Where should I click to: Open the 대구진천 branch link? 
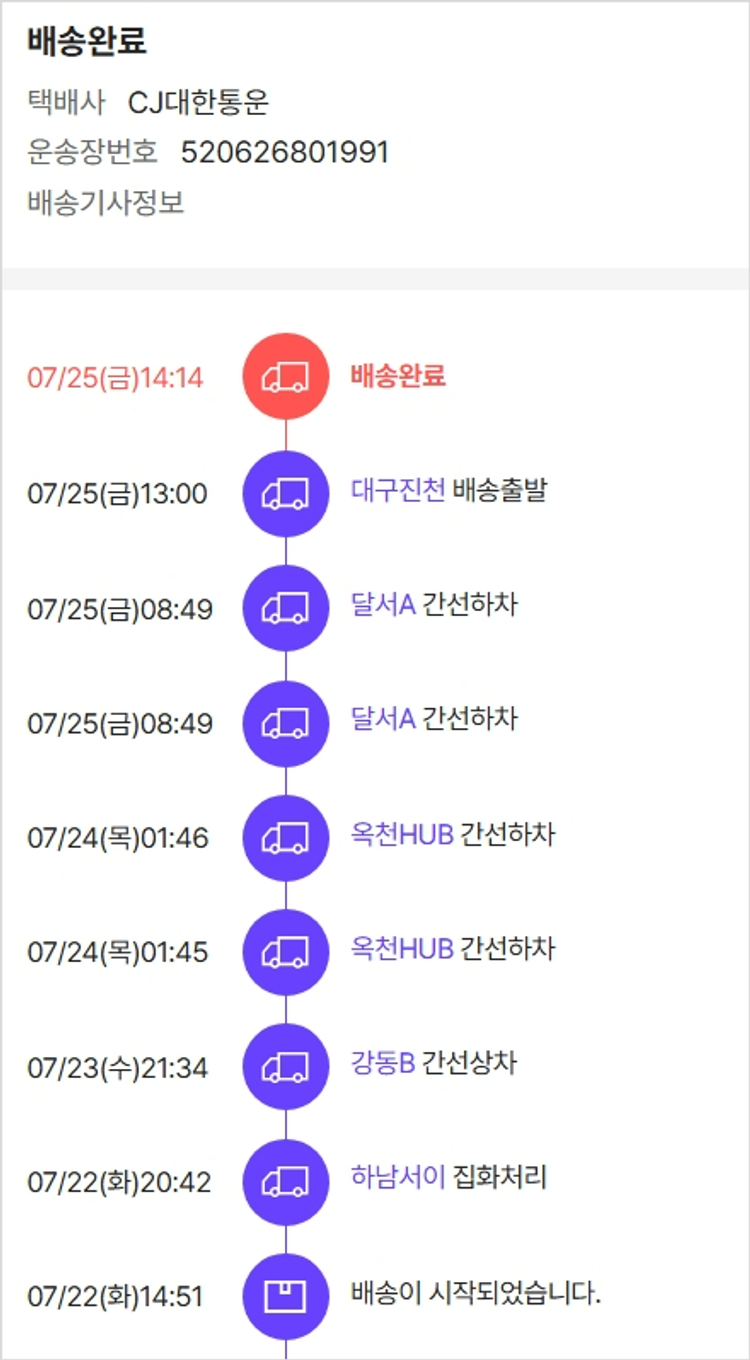pyautogui.click(x=397, y=491)
